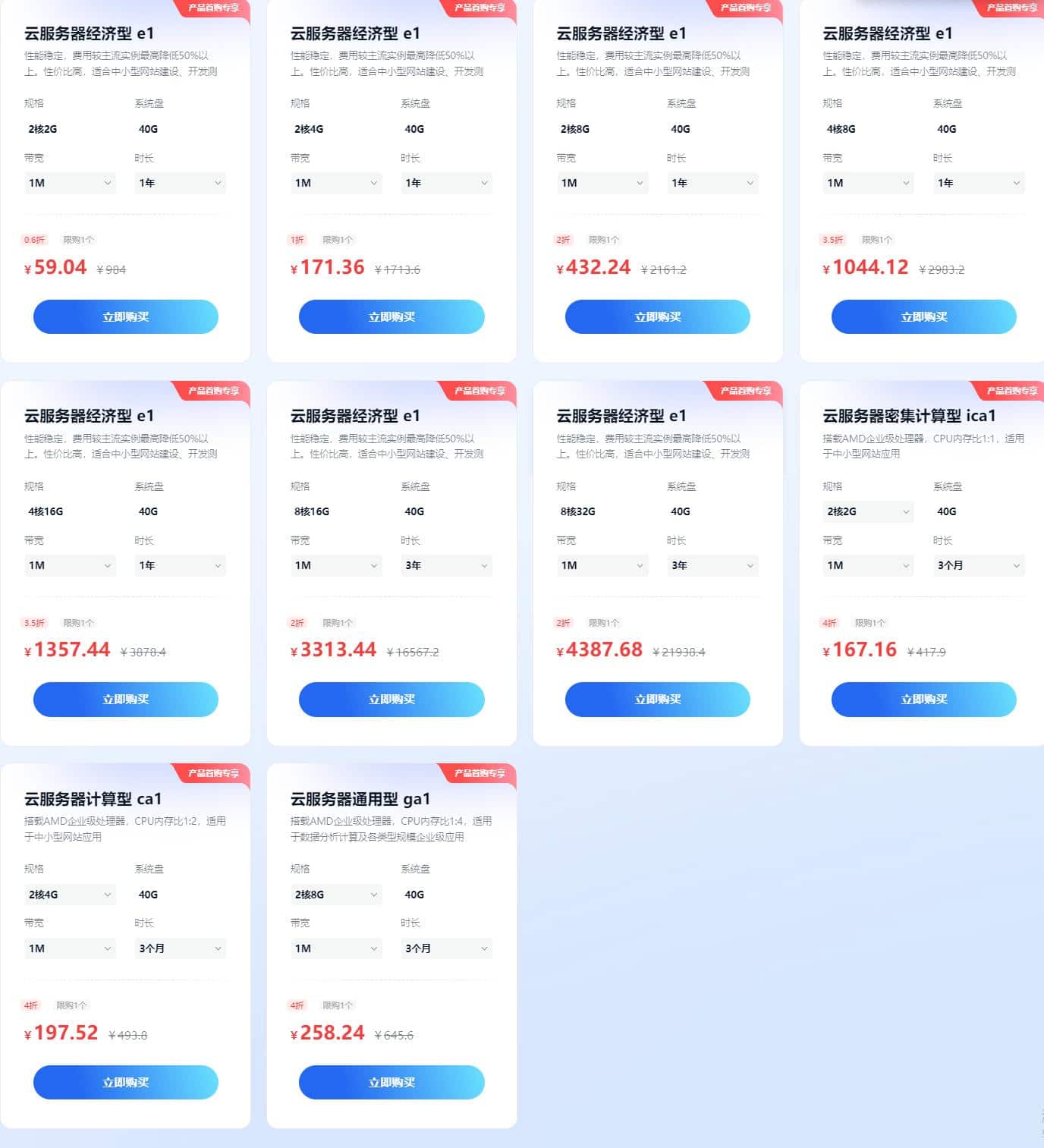The height and width of the screenshot is (1148, 1044).
Task: Buy the 4核16G e1 plan at ¥1357.44
Action: pyautogui.click(x=125, y=700)
